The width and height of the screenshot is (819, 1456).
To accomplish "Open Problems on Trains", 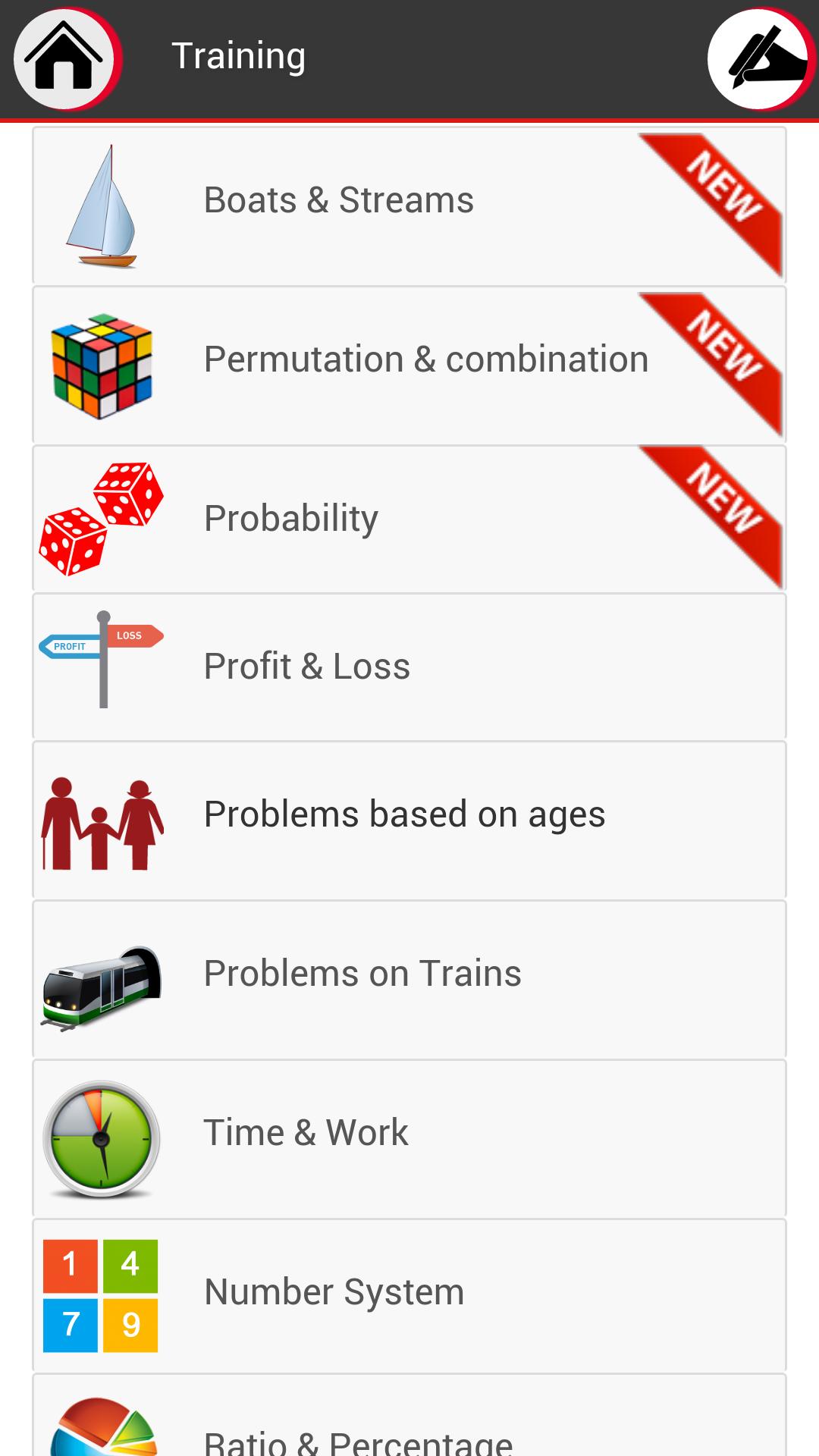I will 362,974.
